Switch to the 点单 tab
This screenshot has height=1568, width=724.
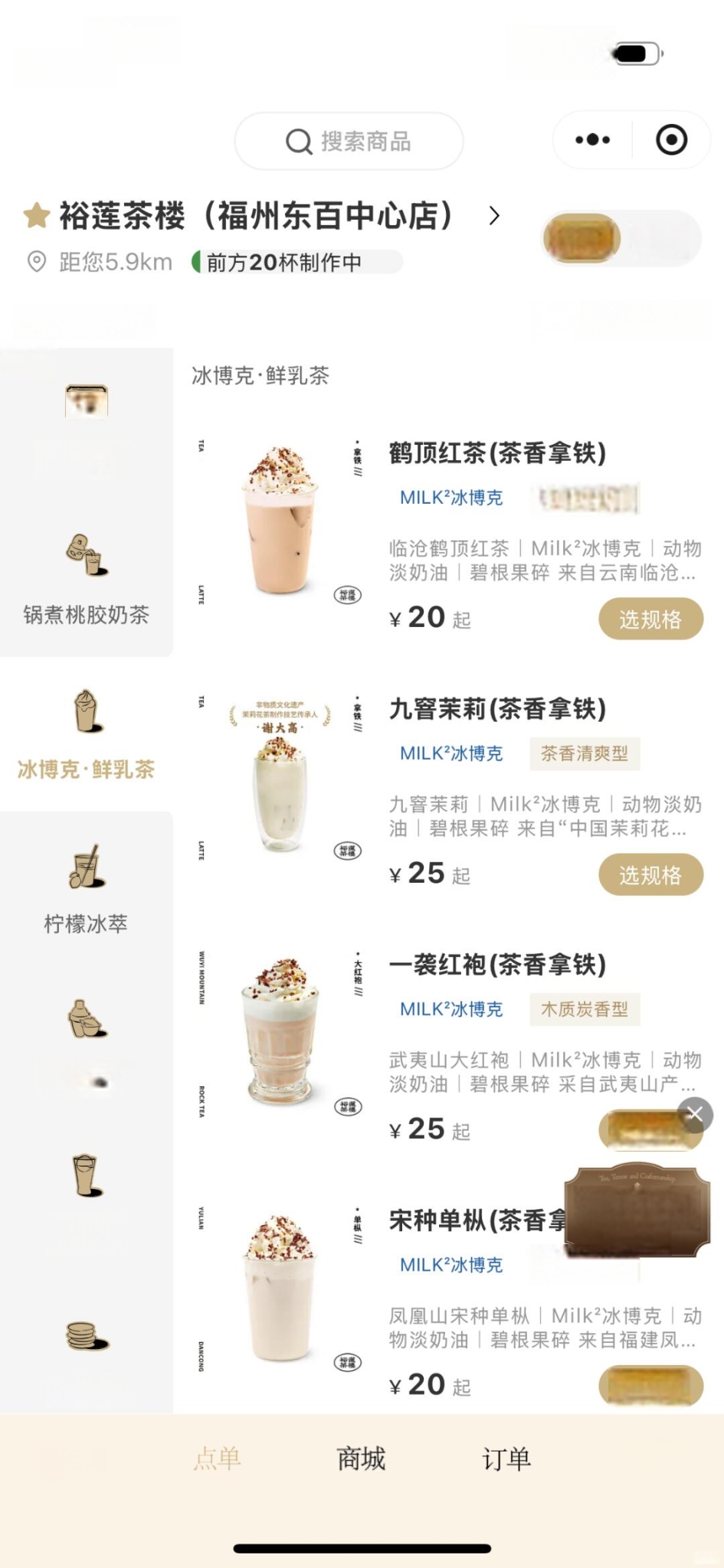(x=217, y=1459)
